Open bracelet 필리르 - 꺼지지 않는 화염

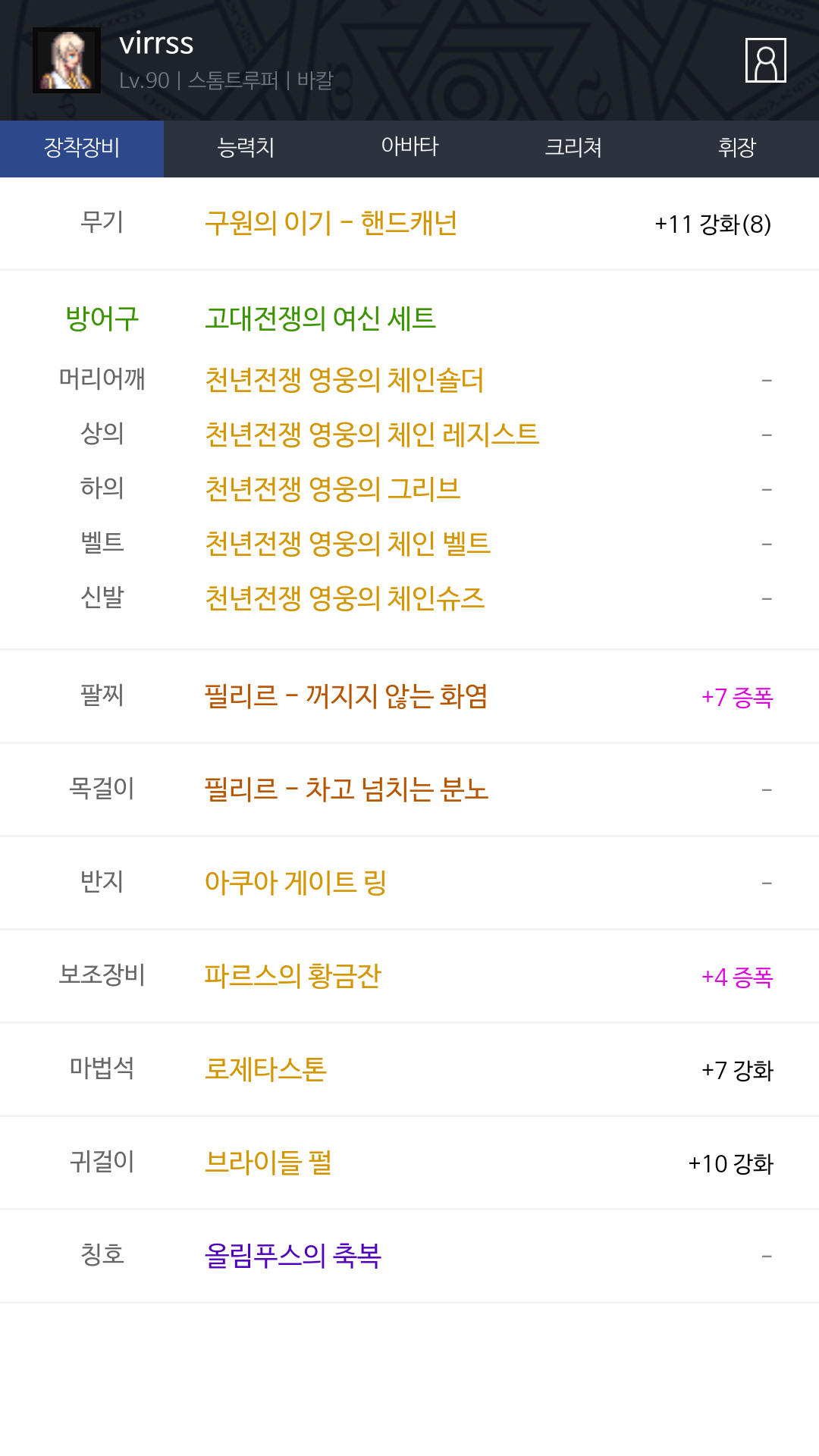click(346, 696)
